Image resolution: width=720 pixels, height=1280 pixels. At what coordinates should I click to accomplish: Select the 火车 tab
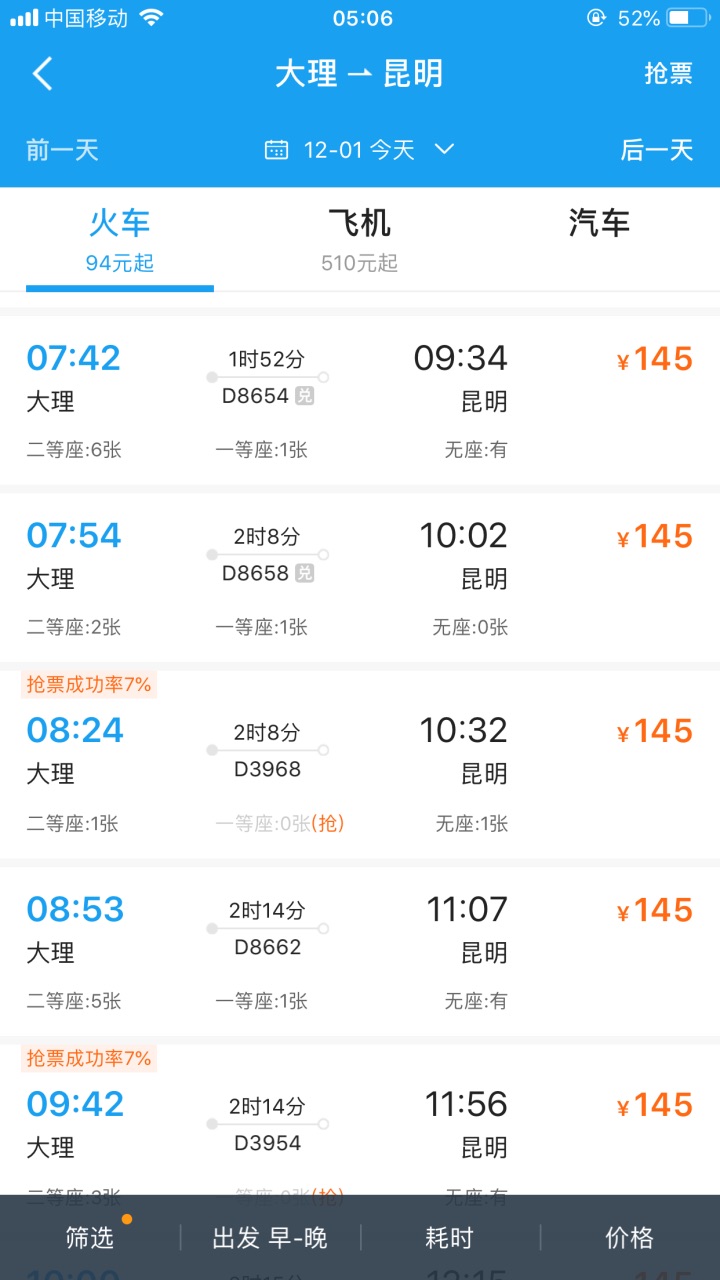[120, 238]
